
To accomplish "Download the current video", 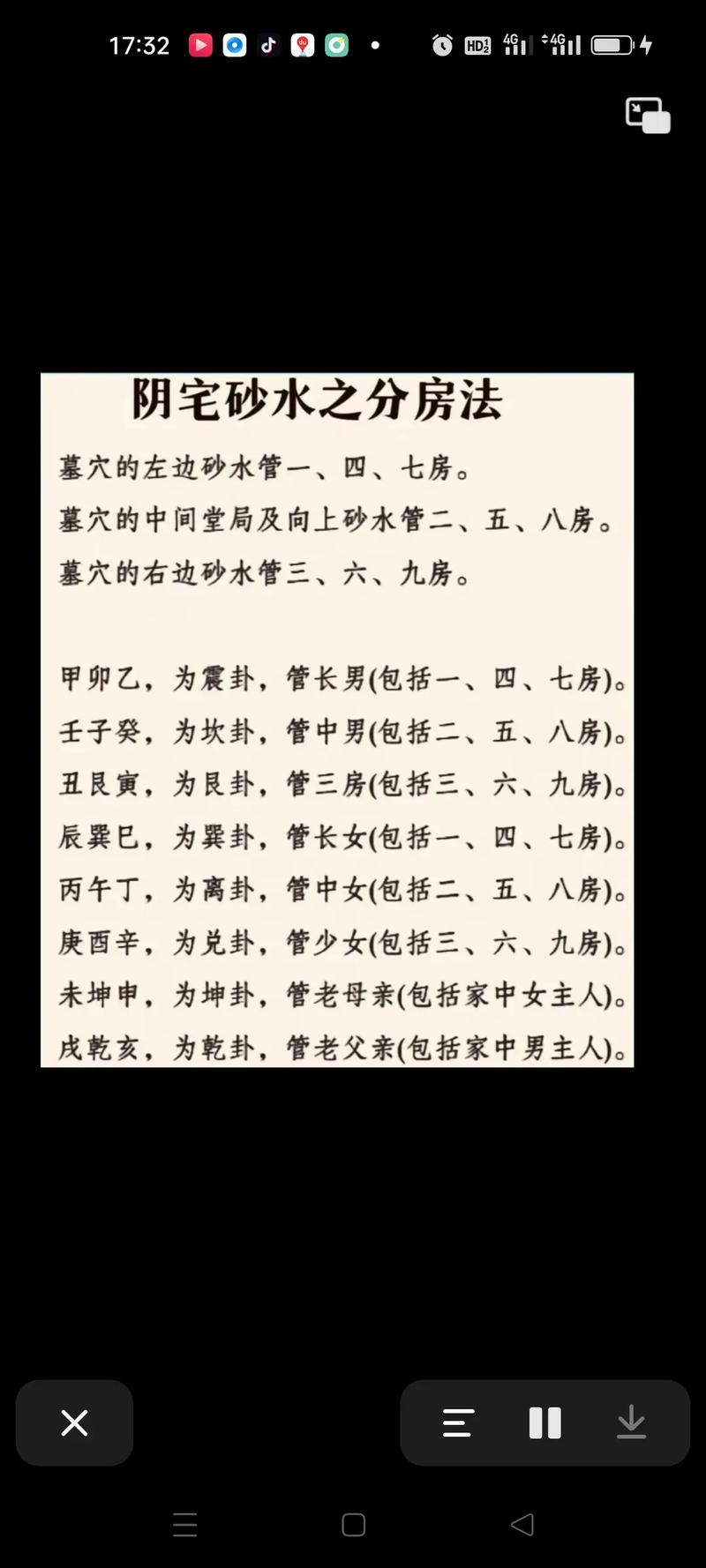I will [x=631, y=1422].
